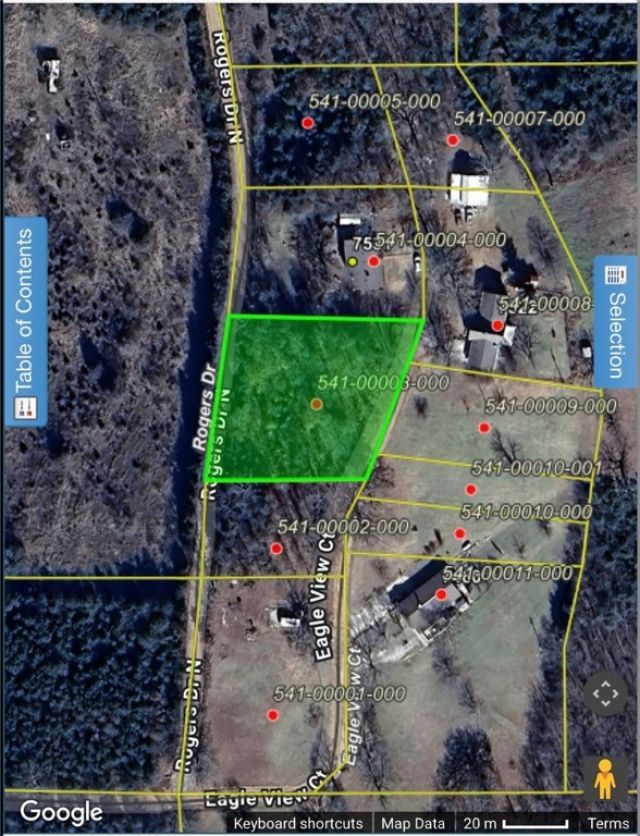
Task: Select parcel 541-00001-000 on the map
Action: 272,715
